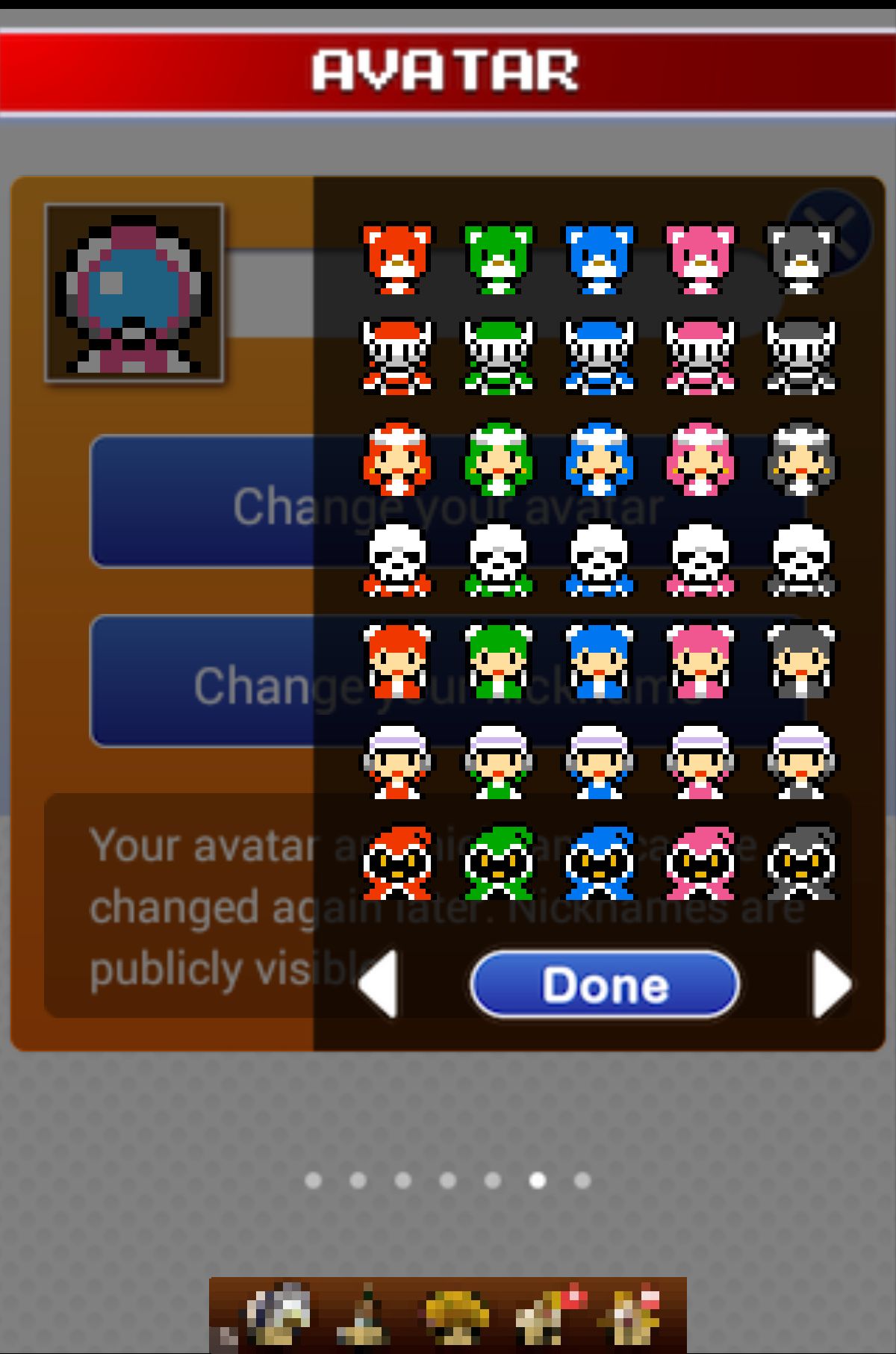896x1354 pixels.
Task: Select the red skull avatar
Action: (x=397, y=560)
